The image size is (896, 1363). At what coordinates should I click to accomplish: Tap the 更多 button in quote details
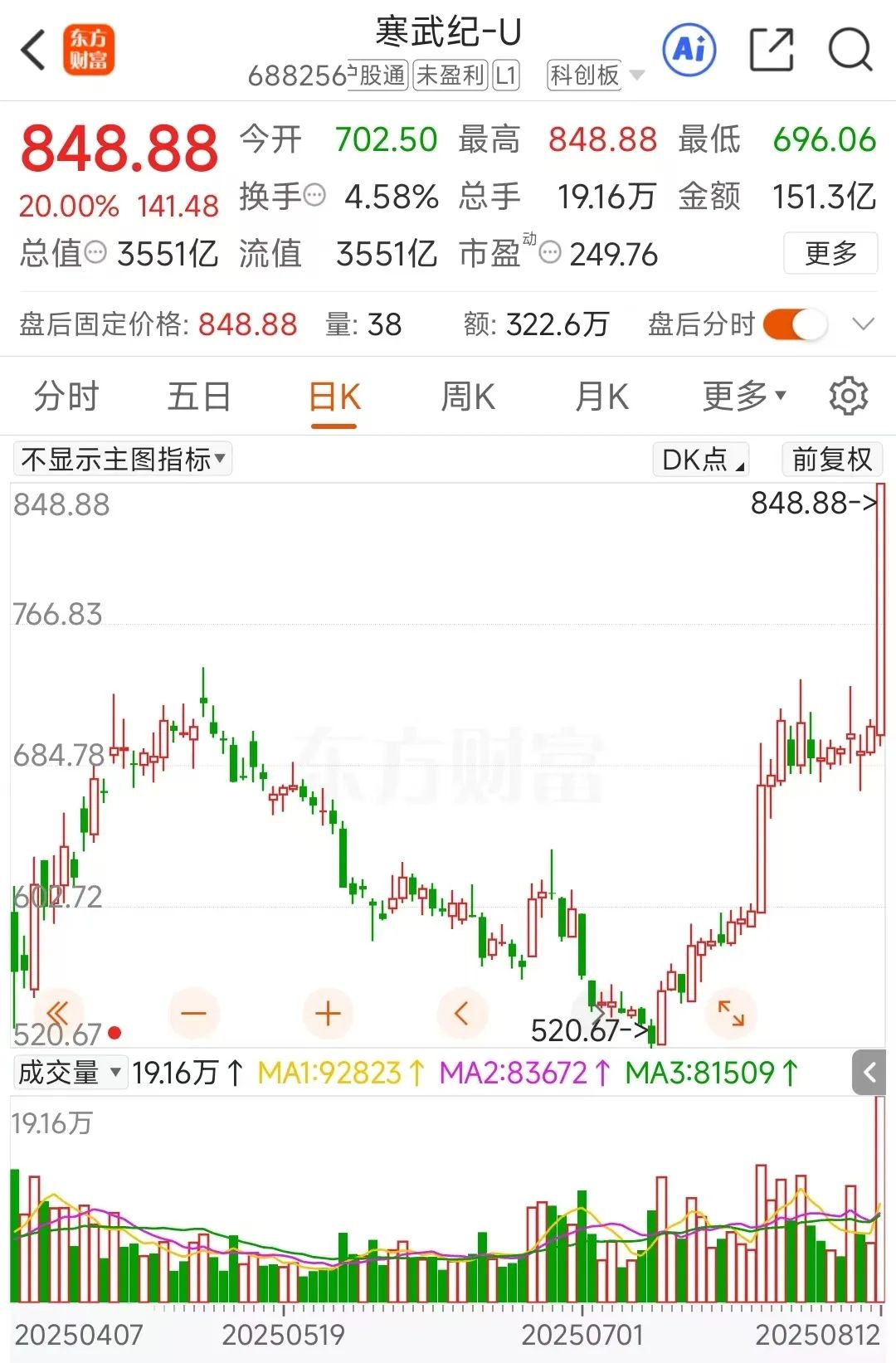[830, 253]
